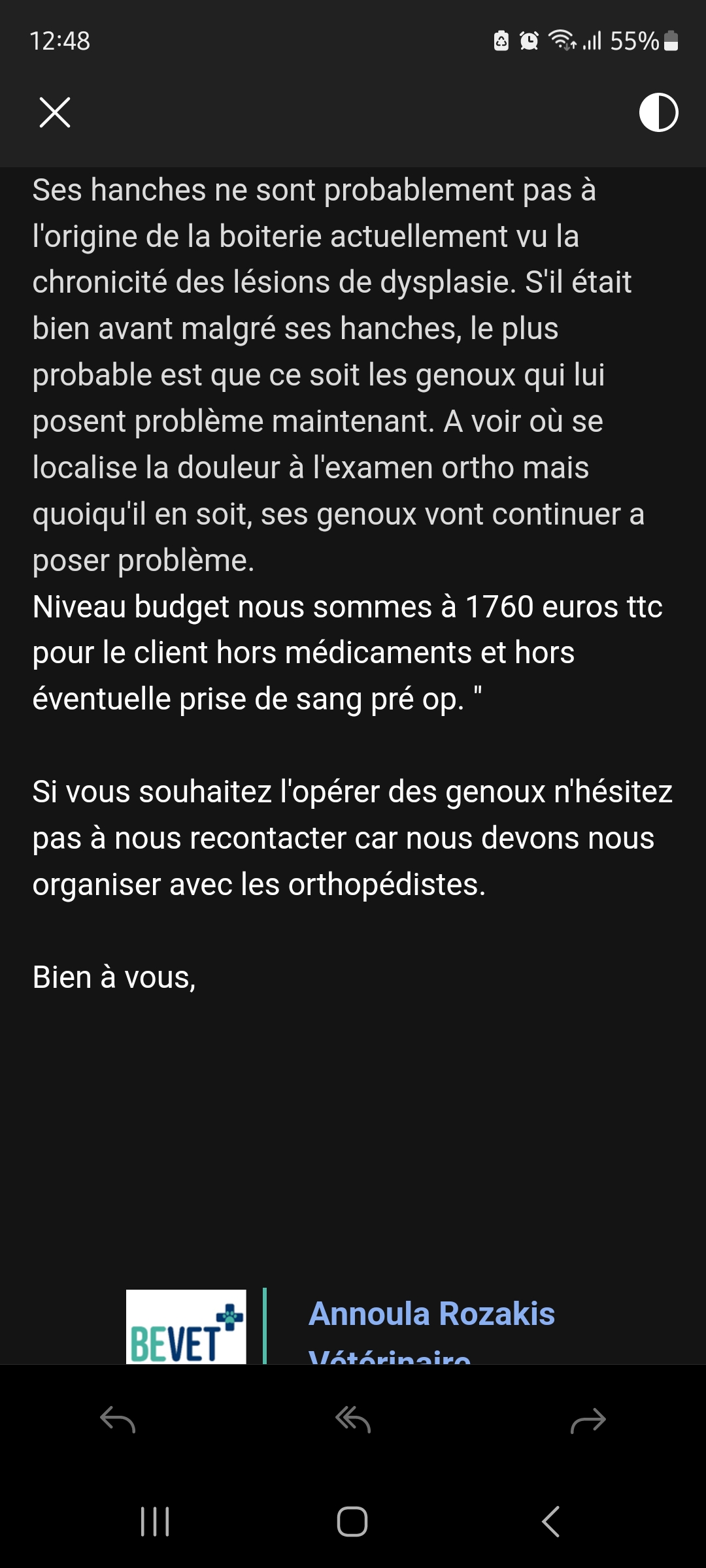Forward this email

pyautogui.click(x=588, y=1420)
